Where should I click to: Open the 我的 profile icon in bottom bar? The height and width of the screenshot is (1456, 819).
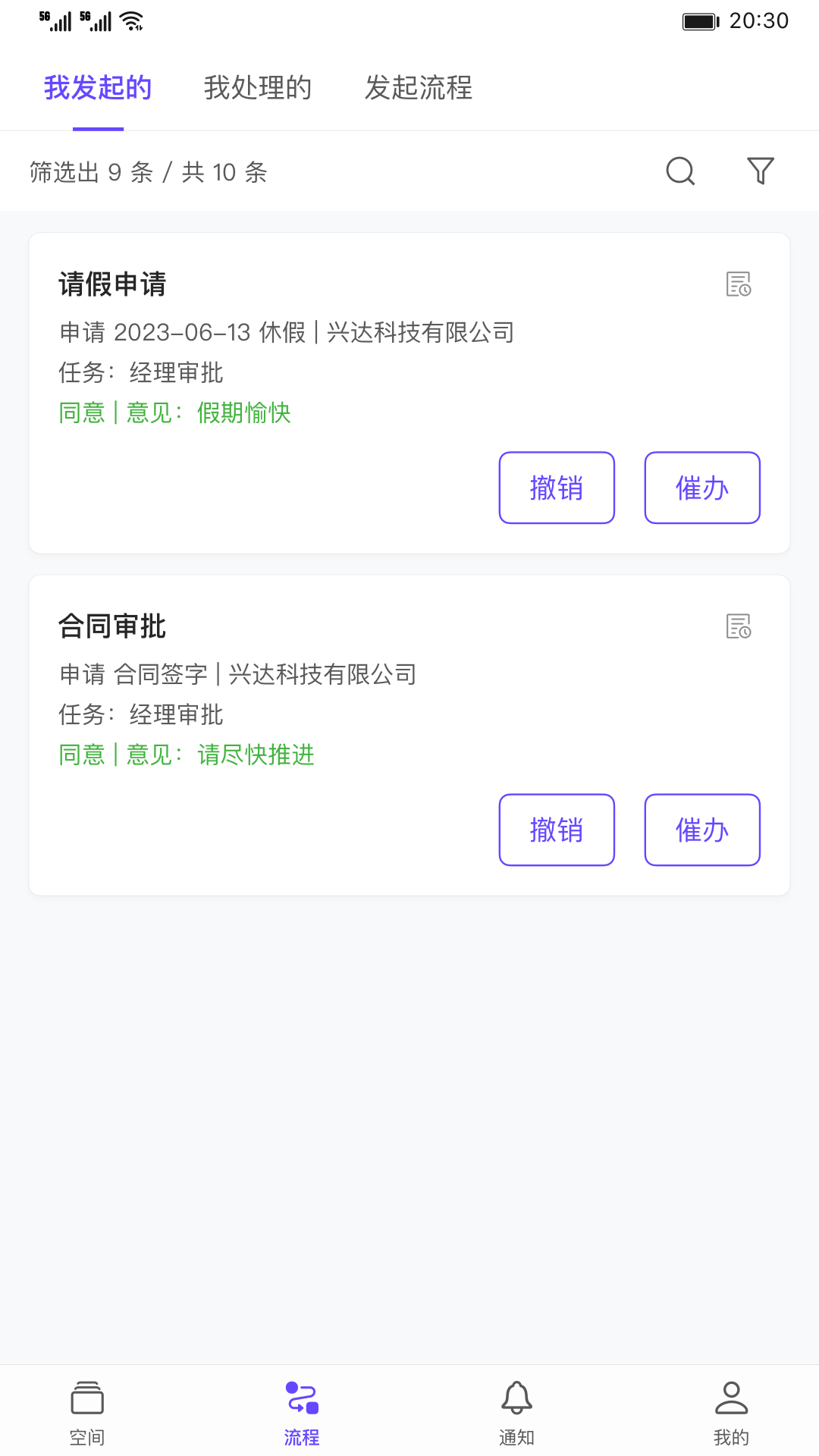[732, 1407]
